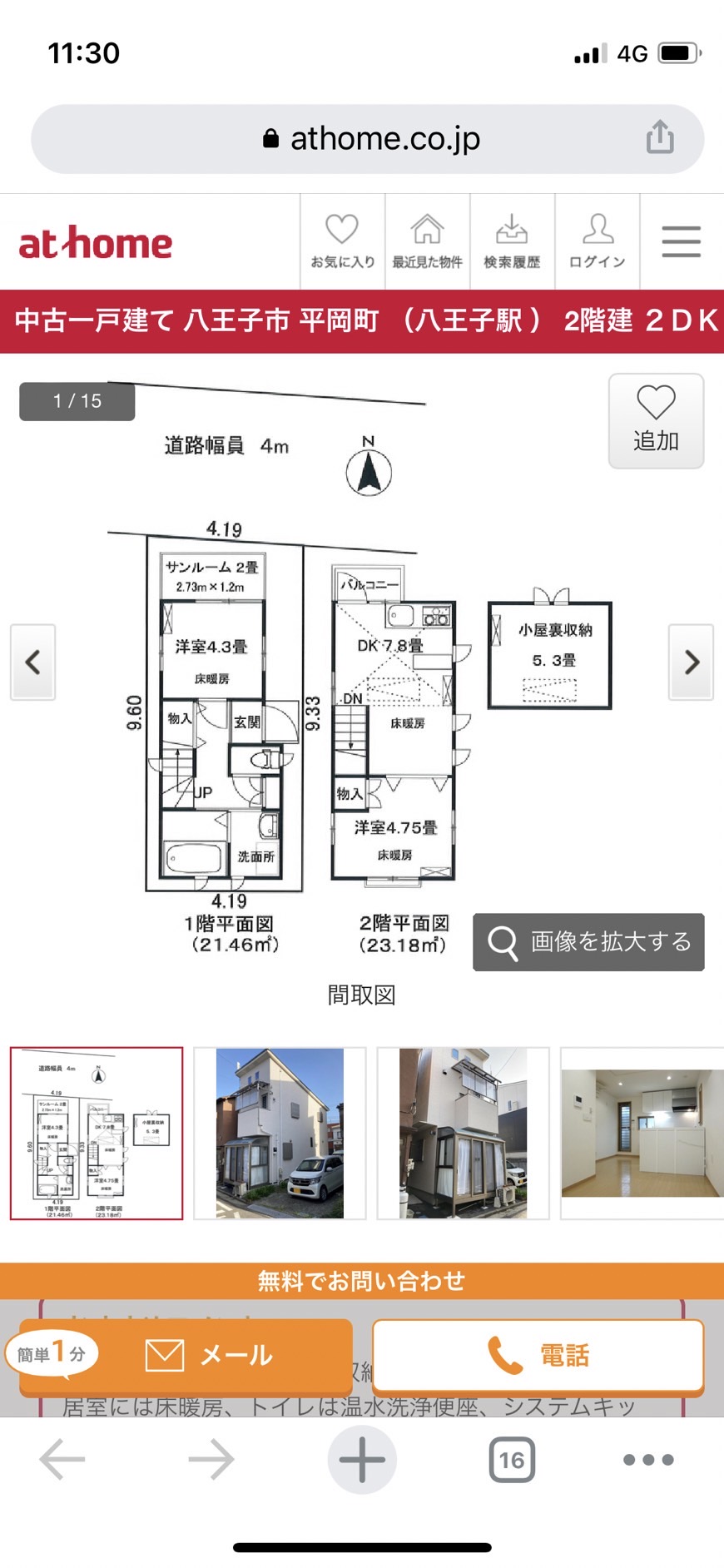Add property to favorites with 追加
The height and width of the screenshot is (1568, 724).
[657, 421]
